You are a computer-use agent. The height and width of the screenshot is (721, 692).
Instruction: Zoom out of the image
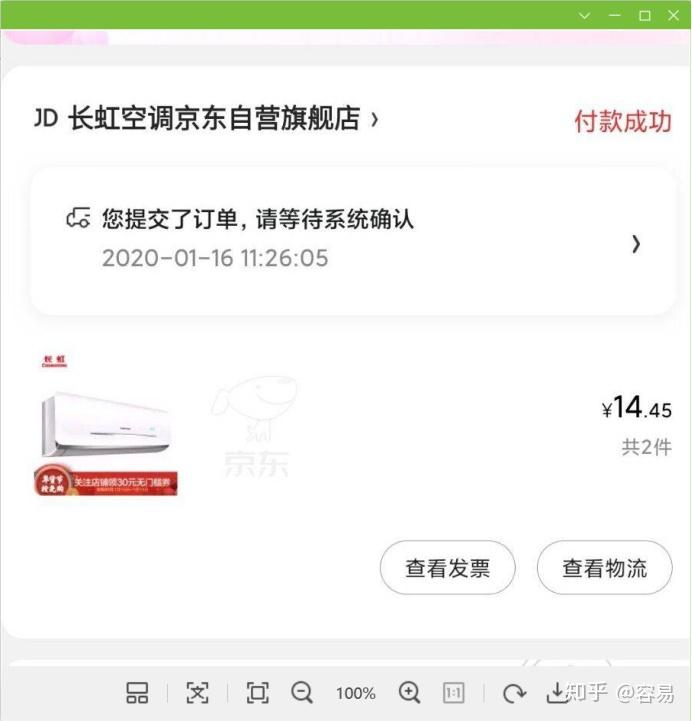(x=302, y=693)
